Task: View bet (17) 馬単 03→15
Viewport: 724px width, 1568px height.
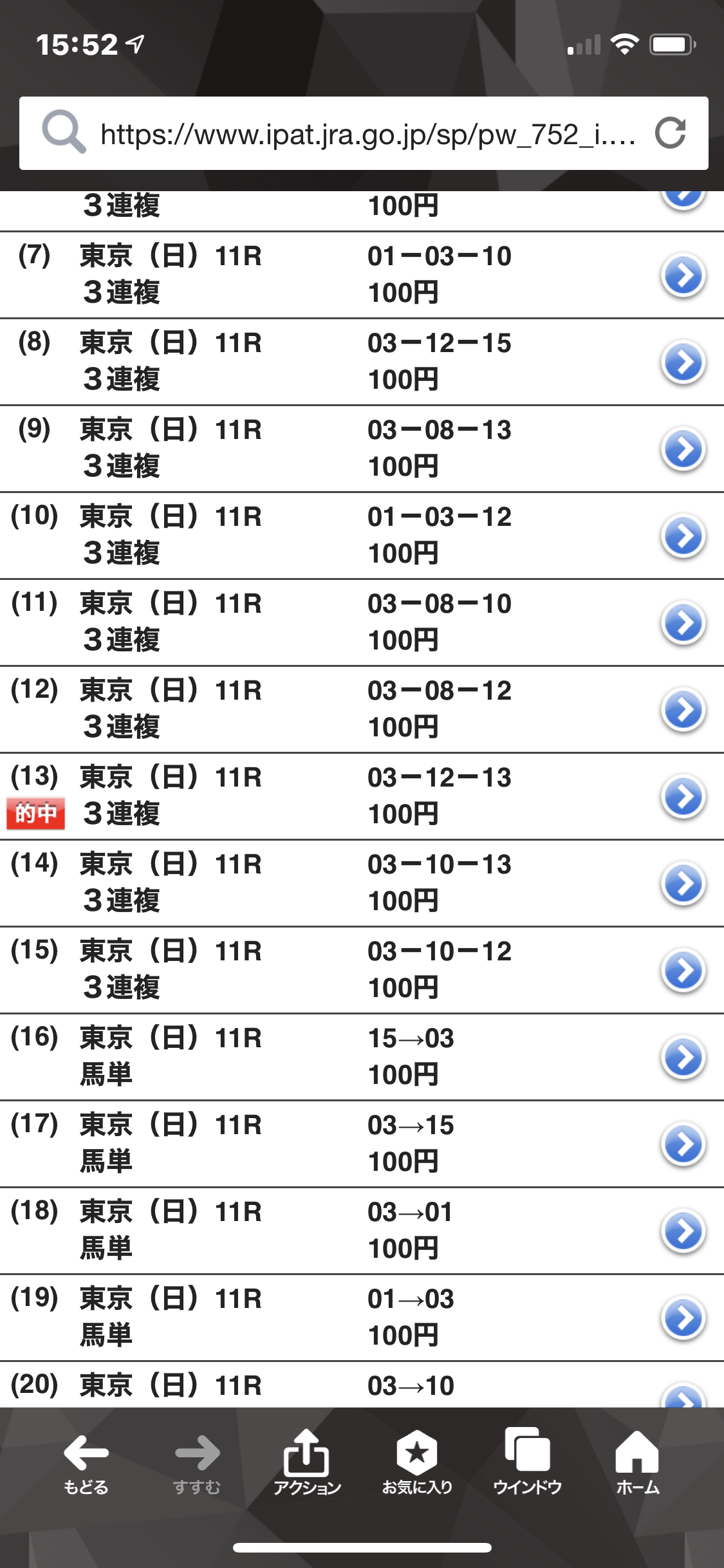Action: [x=683, y=1144]
